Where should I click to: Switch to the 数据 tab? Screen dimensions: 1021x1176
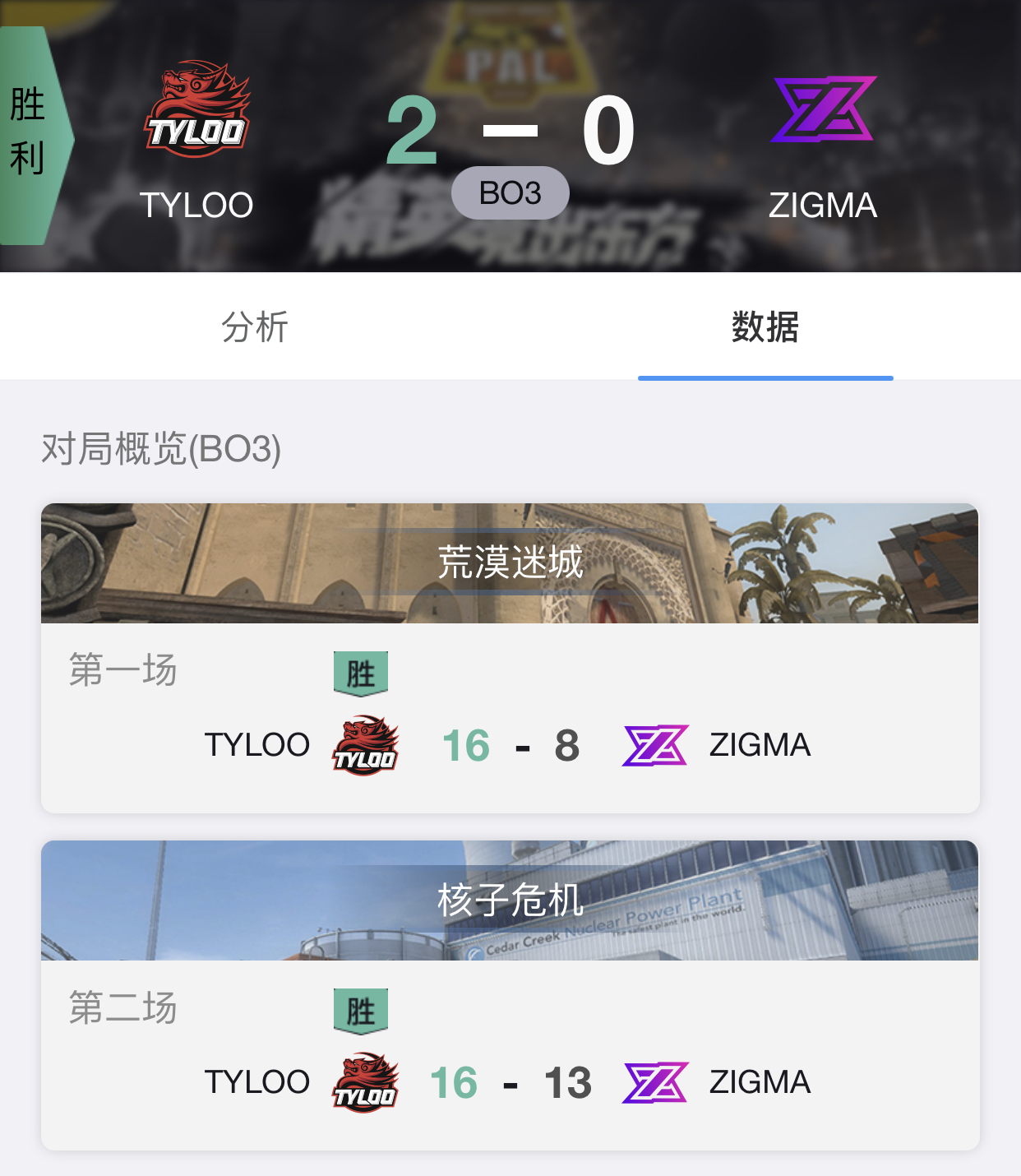765,326
